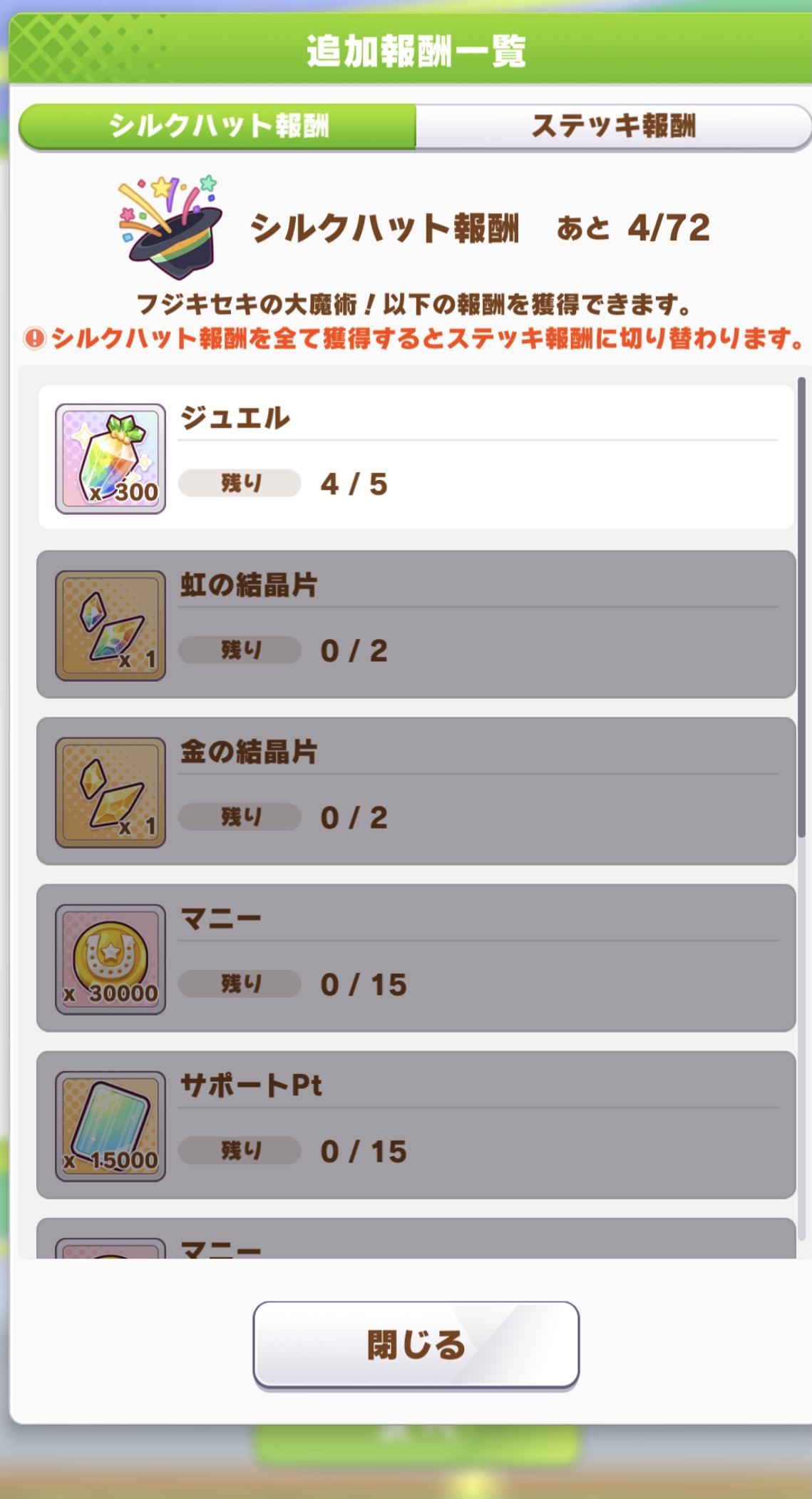This screenshot has width=812, height=1499.
Task: Close the dialog with 閉じる
Action: point(416,1344)
